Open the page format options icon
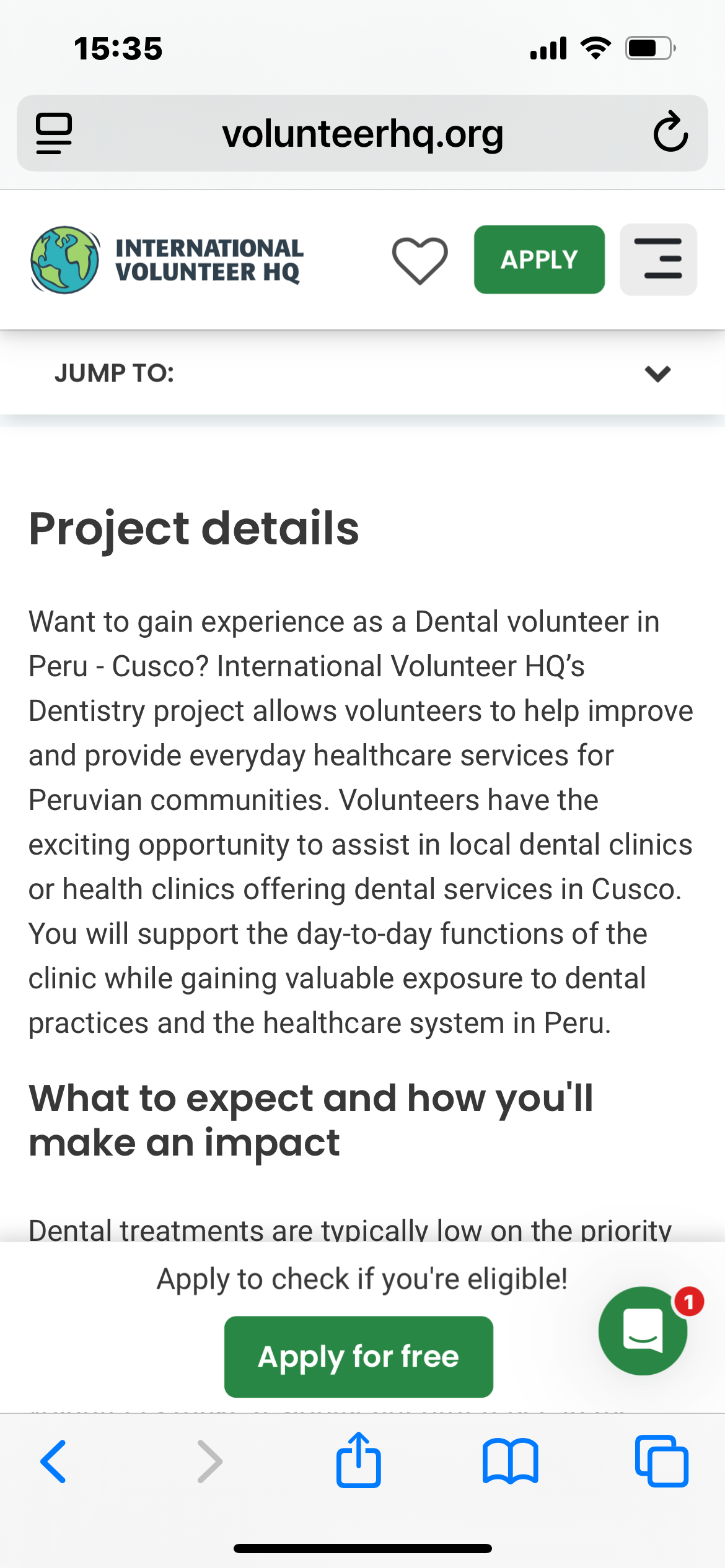The width and height of the screenshot is (725, 1568). point(54,133)
